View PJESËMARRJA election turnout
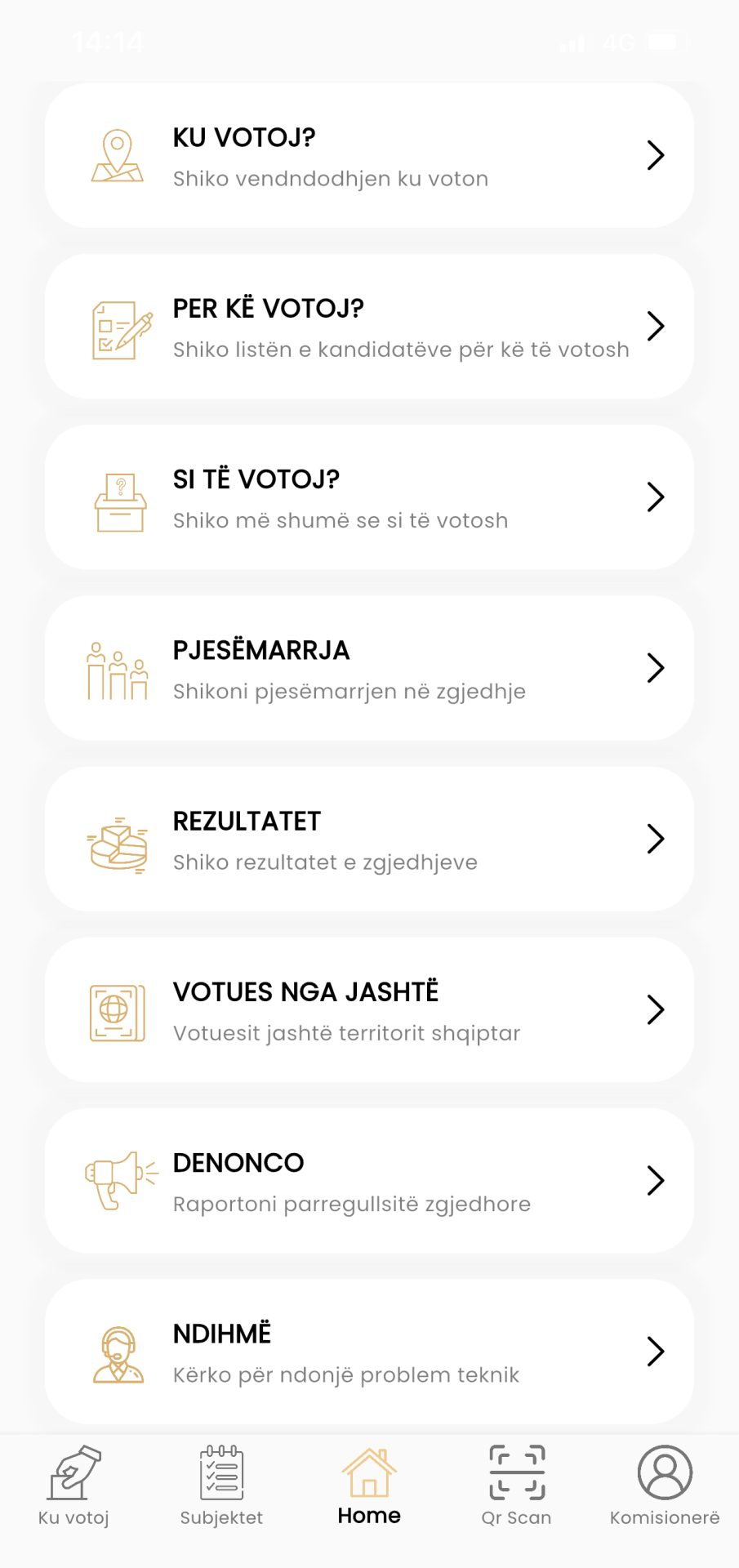The image size is (739, 1568). click(369, 668)
